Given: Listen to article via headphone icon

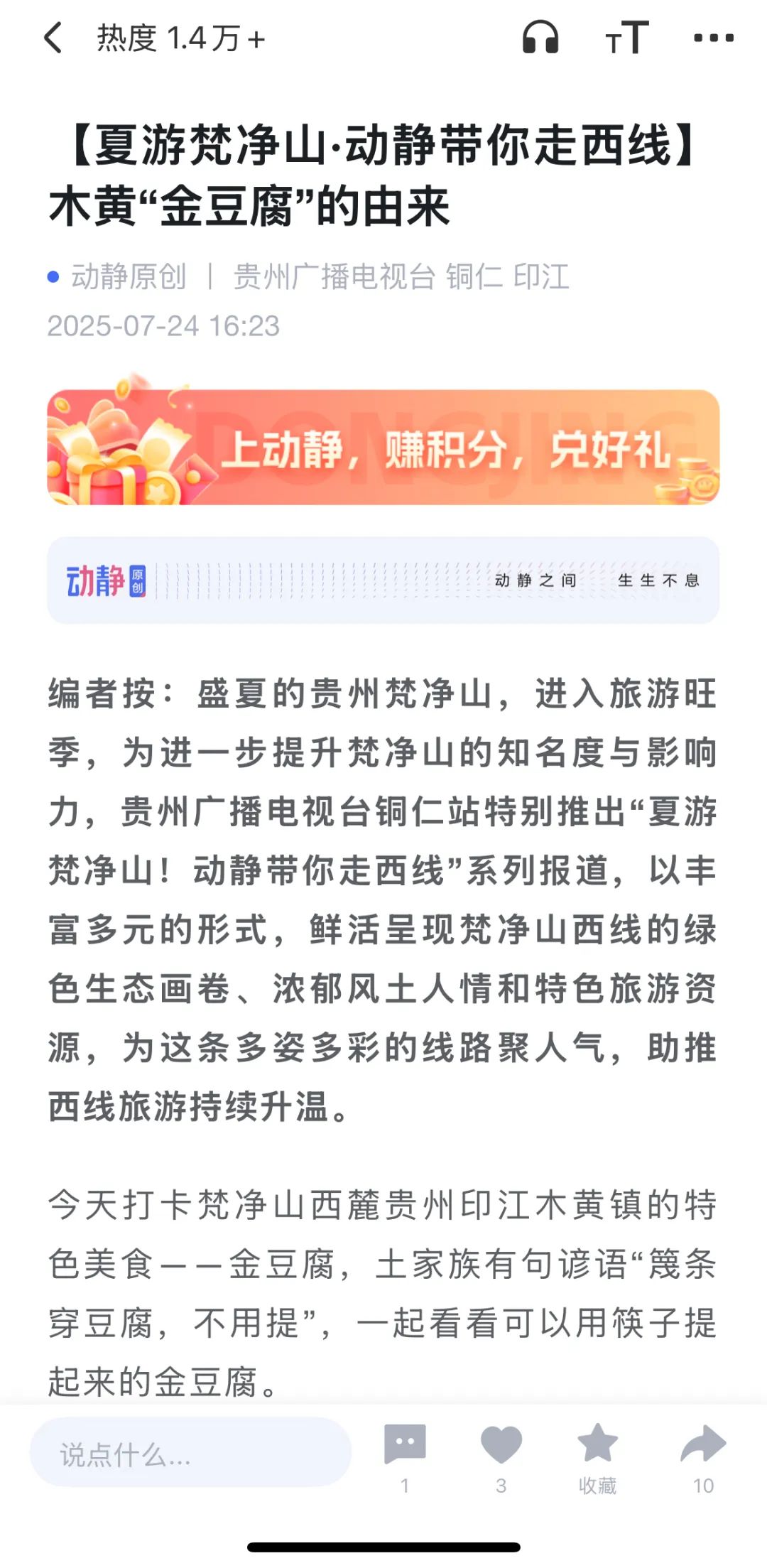Looking at the screenshot, I should click(x=540, y=38).
